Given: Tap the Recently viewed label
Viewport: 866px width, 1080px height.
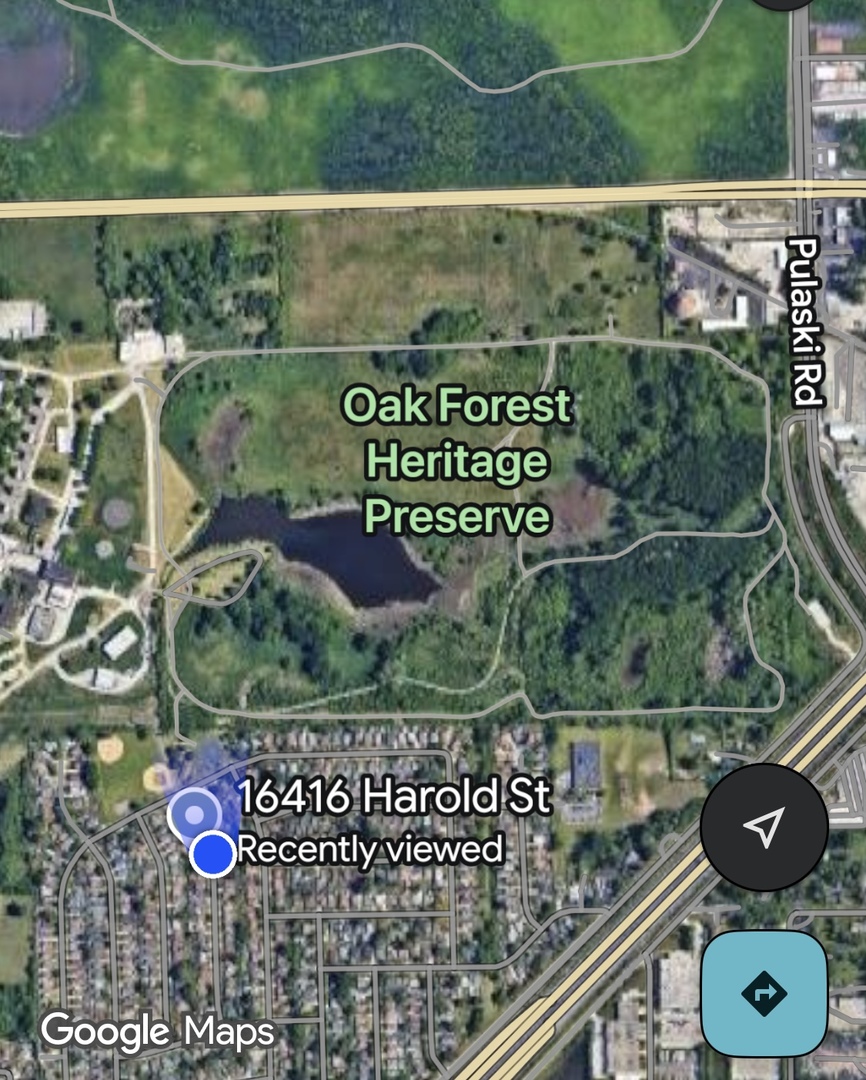Looking at the screenshot, I should tap(371, 849).
